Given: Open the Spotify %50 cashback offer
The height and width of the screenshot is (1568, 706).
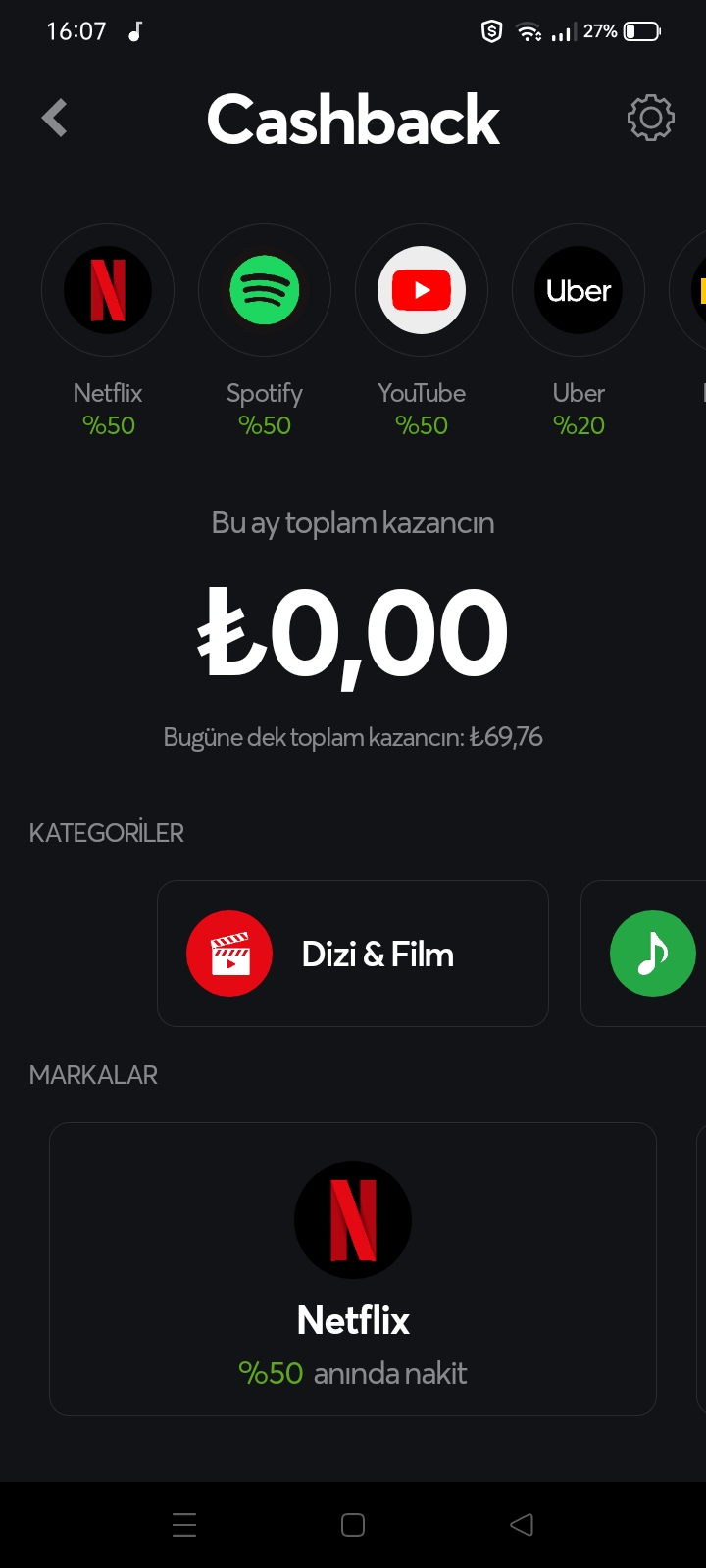Looking at the screenshot, I should (x=265, y=291).
